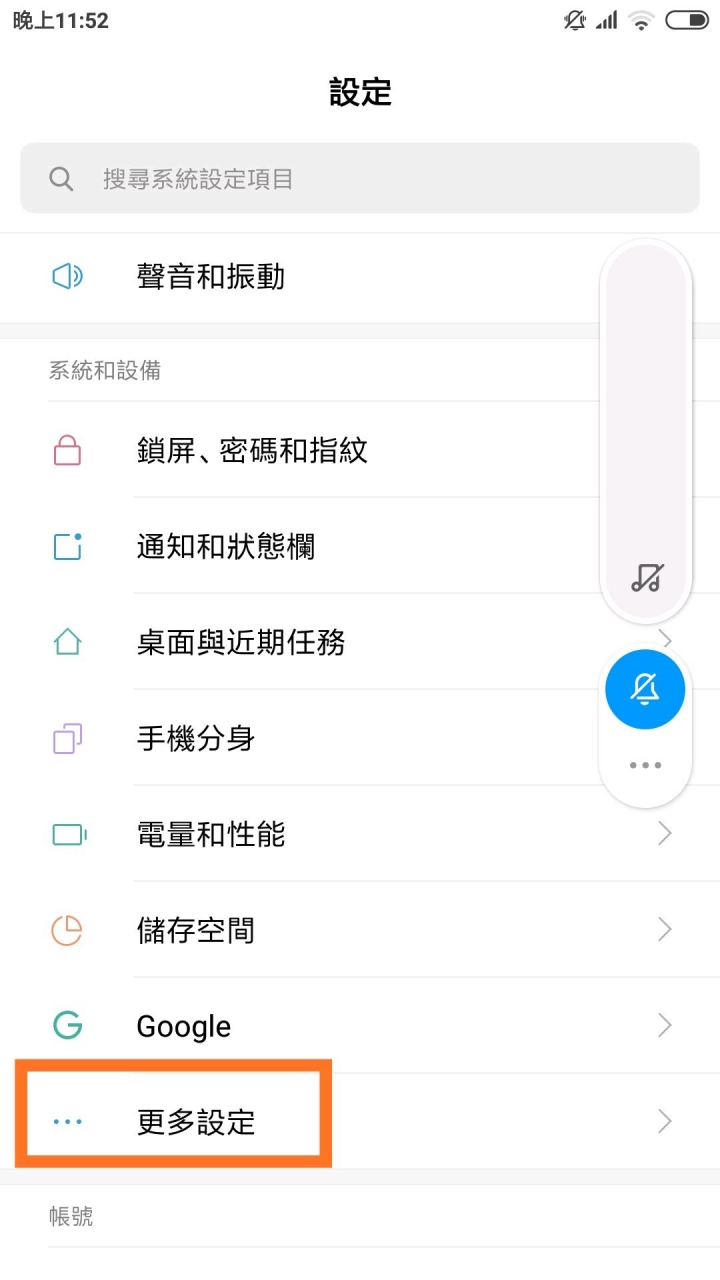Viewport: 720px width, 1280px height.
Task: Tap the 搜尋系統設定項目 search box
Action: click(360, 178)
